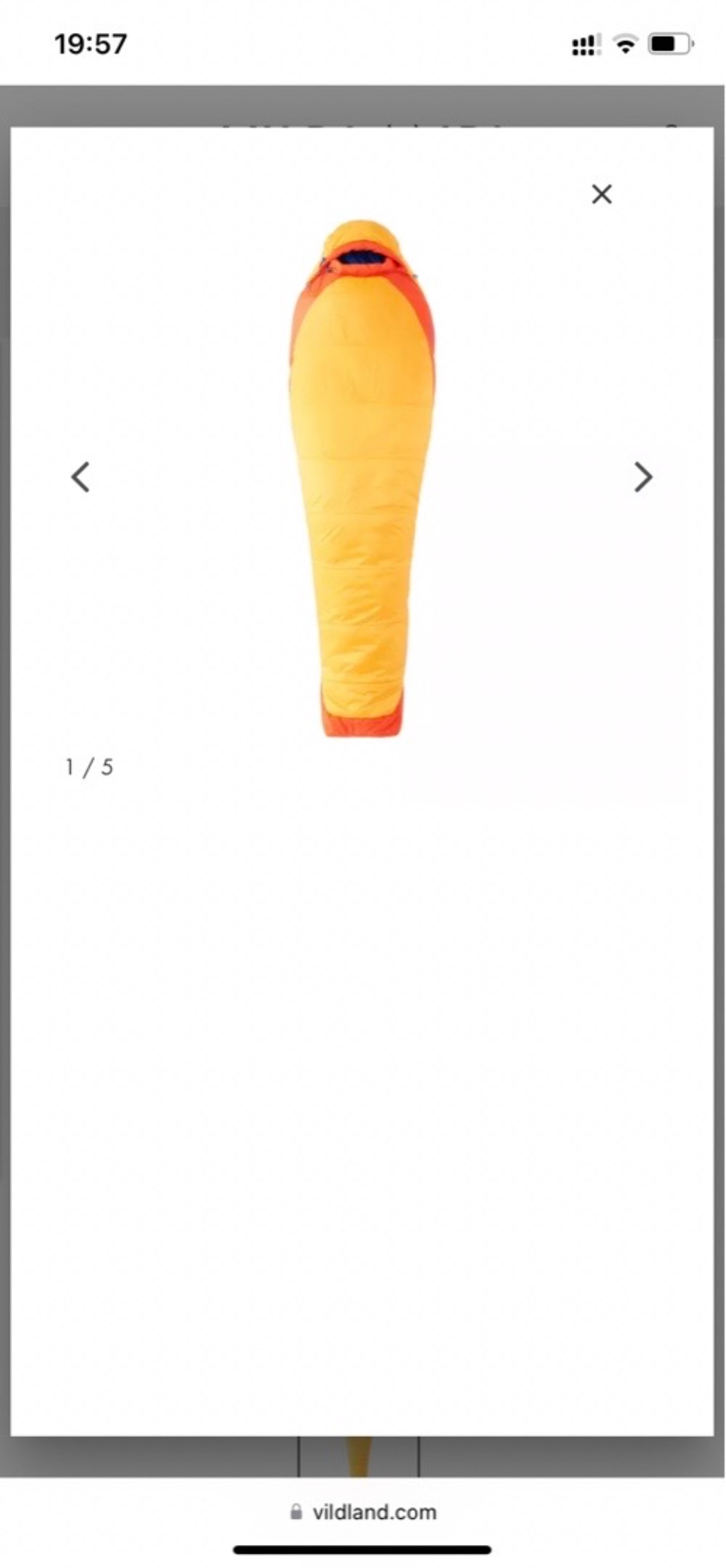726x1568 pixels.
Task: Show the next product image
Action: 643,477
